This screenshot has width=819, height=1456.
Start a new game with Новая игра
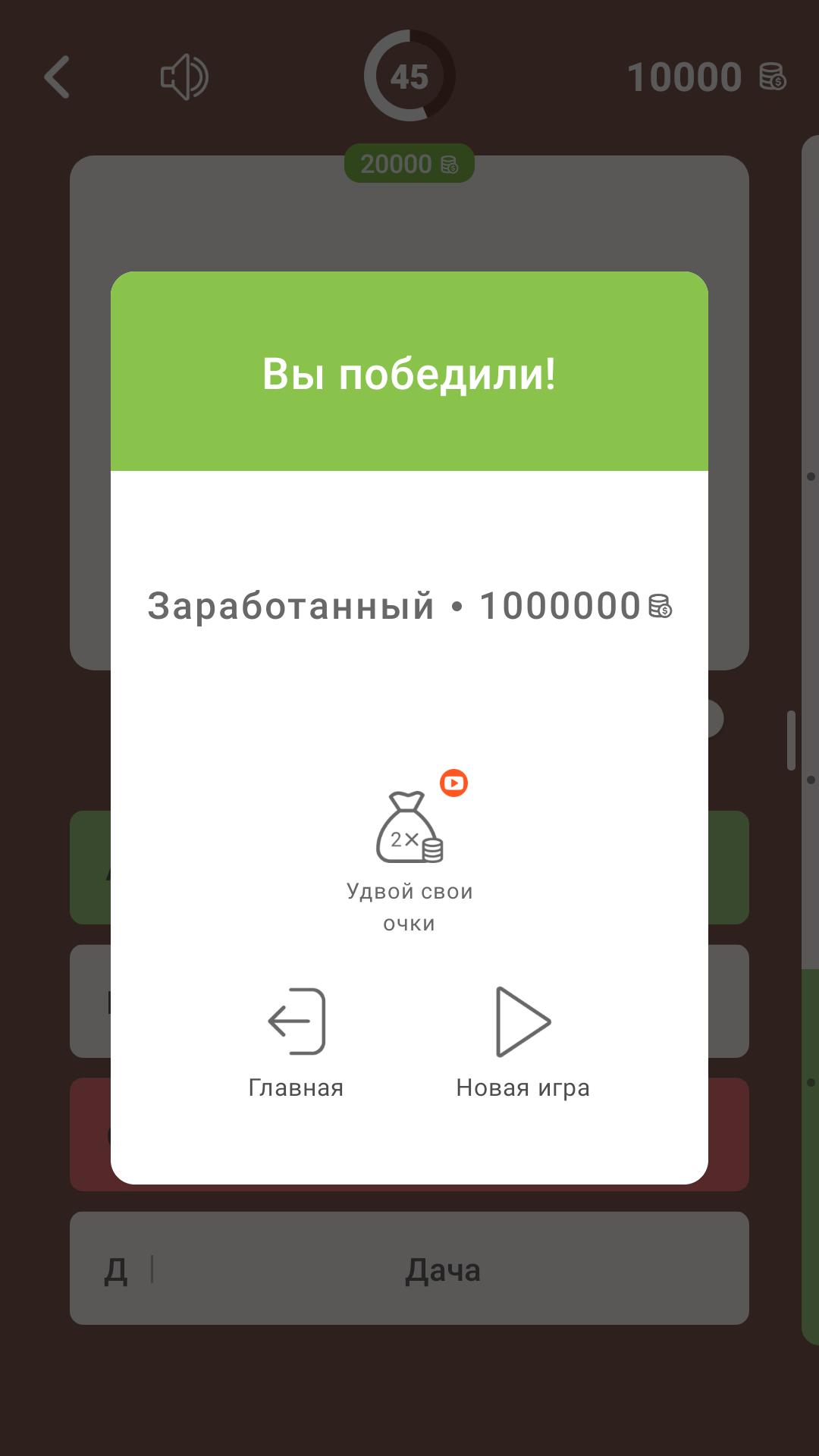pyautogui.click(x=522, y=1043)
